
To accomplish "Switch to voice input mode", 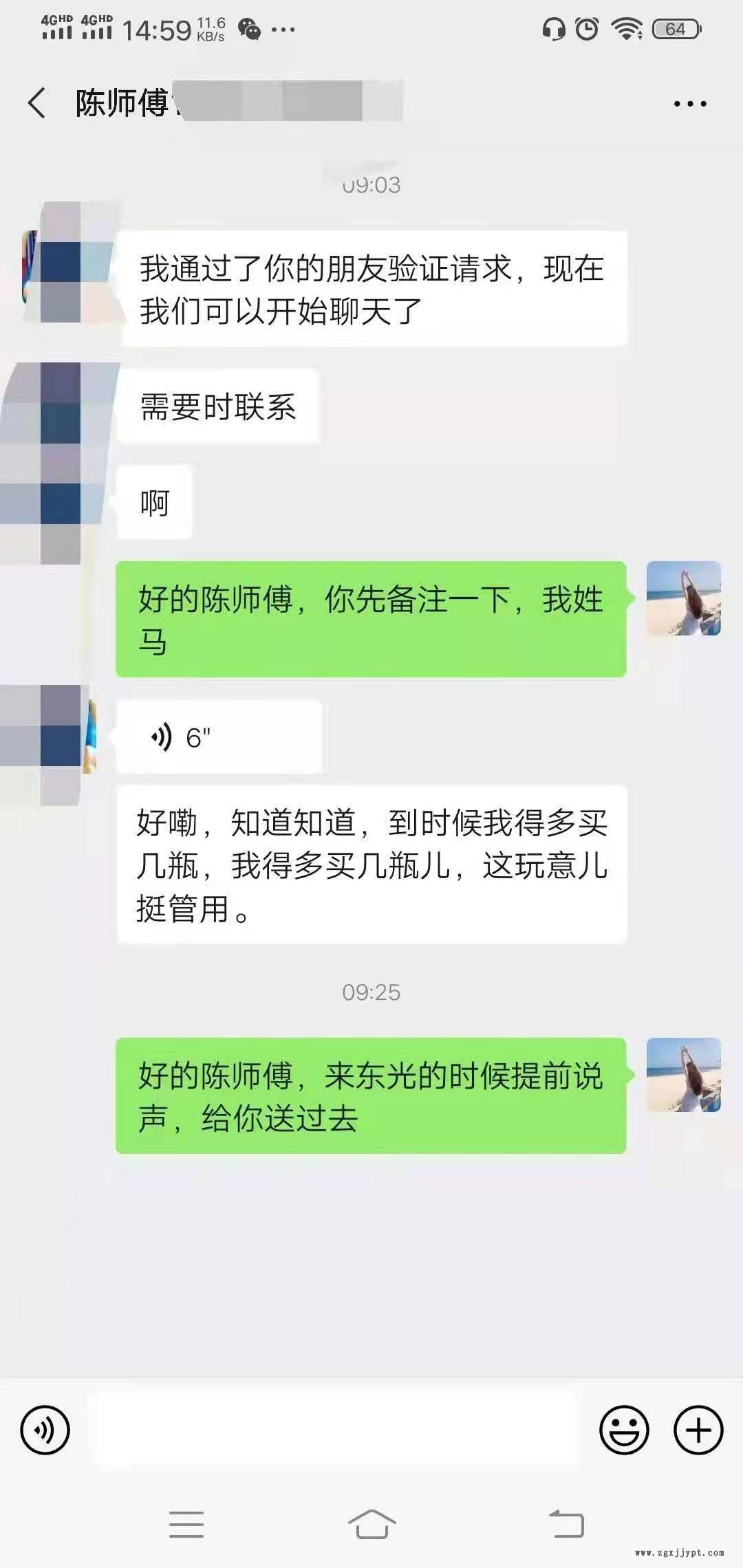I will point(45,1430).
